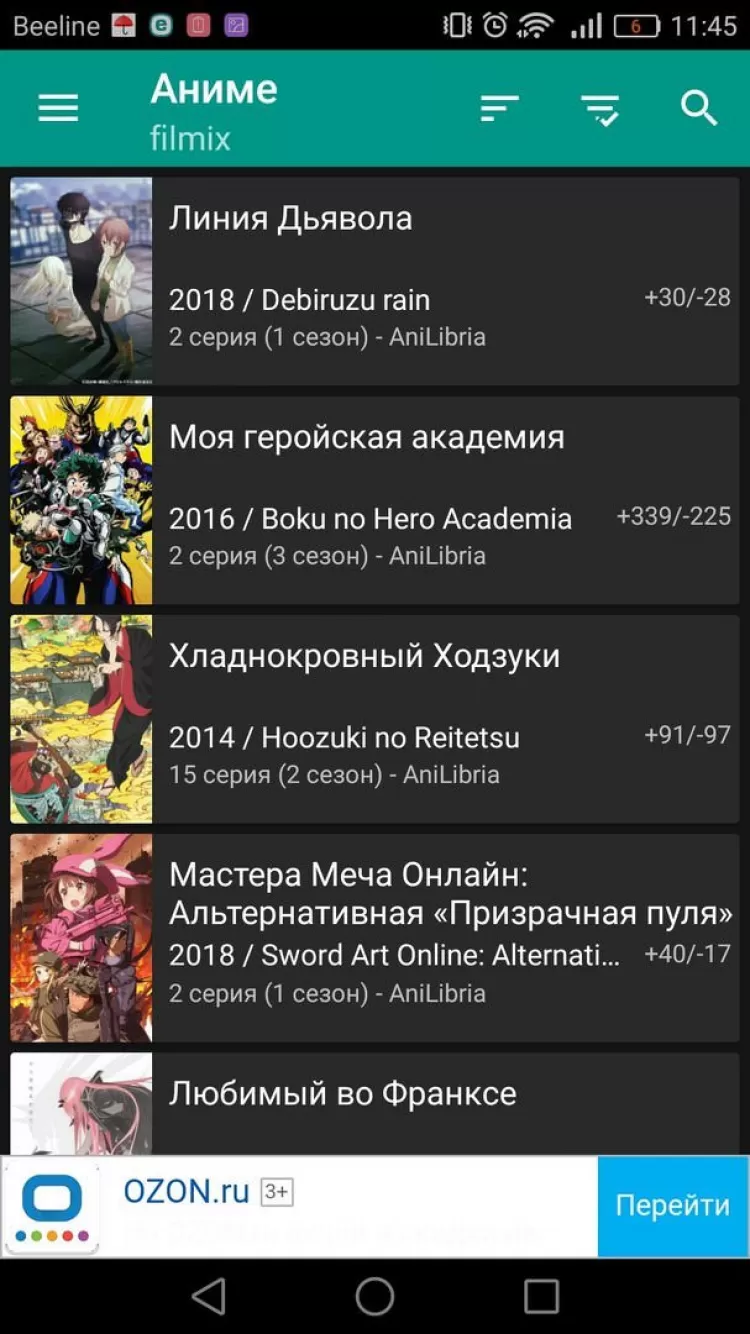Tap the Перейти button in OZON.ru ad
Viewport: 750px width, 1334px height.
click(673, 1206)
